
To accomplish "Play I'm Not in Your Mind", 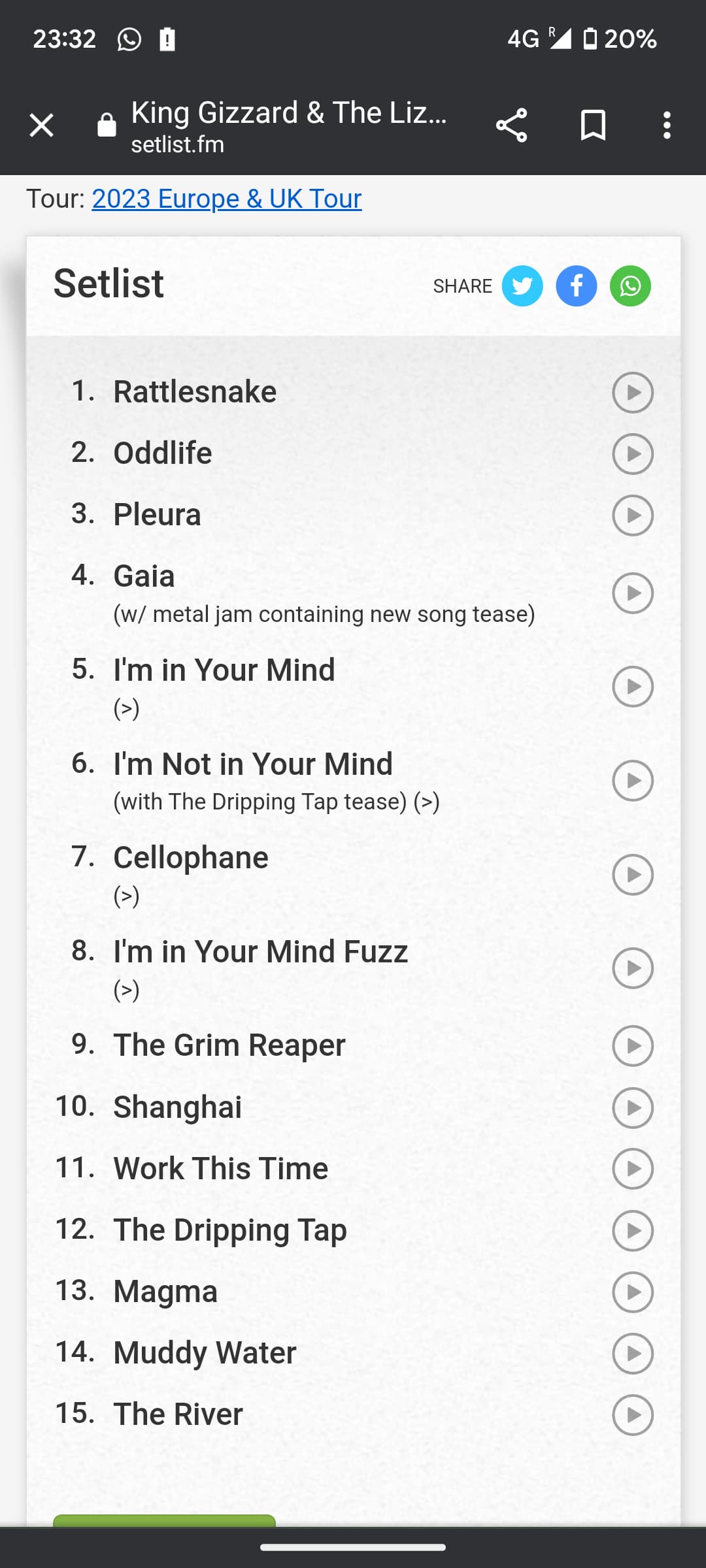I will pos(633,781).
